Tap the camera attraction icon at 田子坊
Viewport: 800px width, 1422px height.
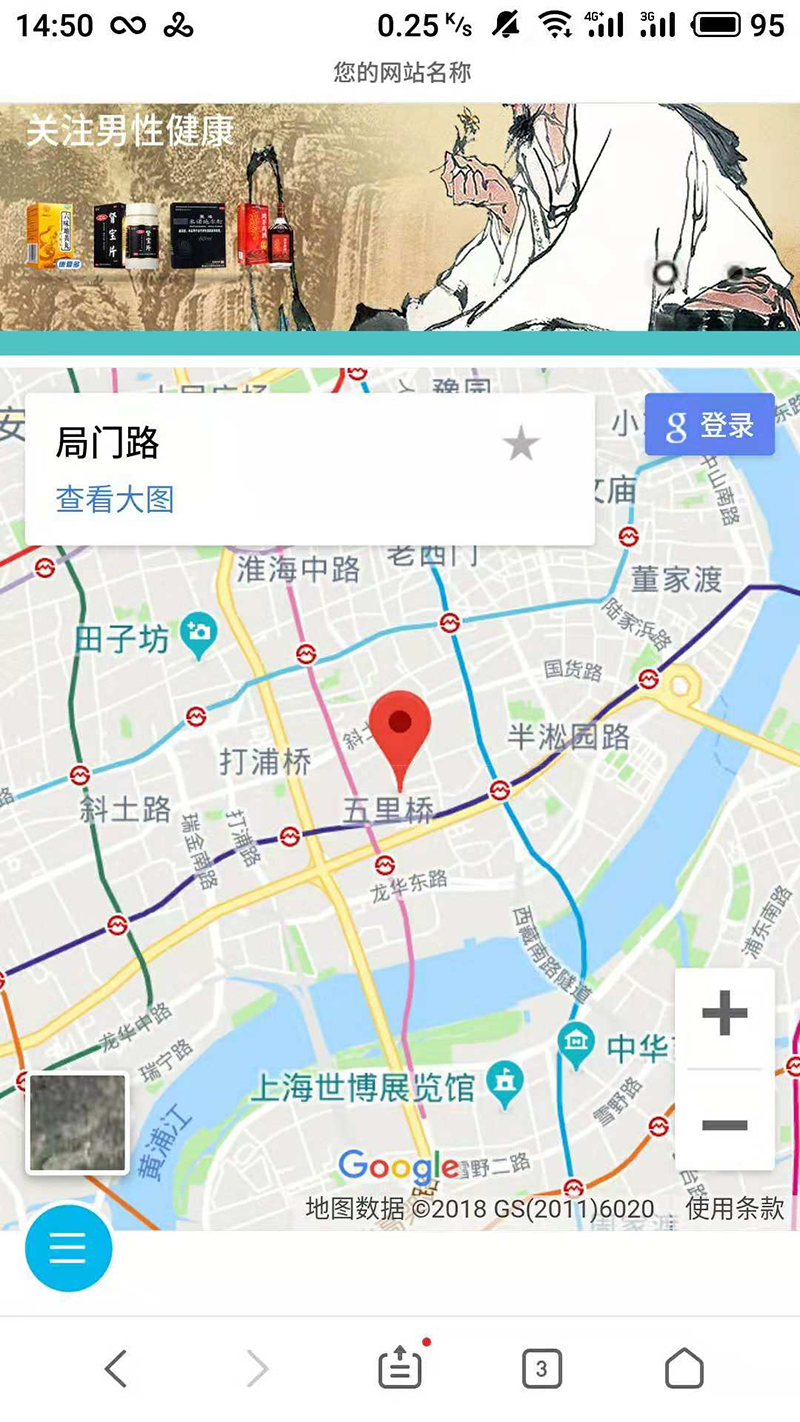[x=199, y=631]
